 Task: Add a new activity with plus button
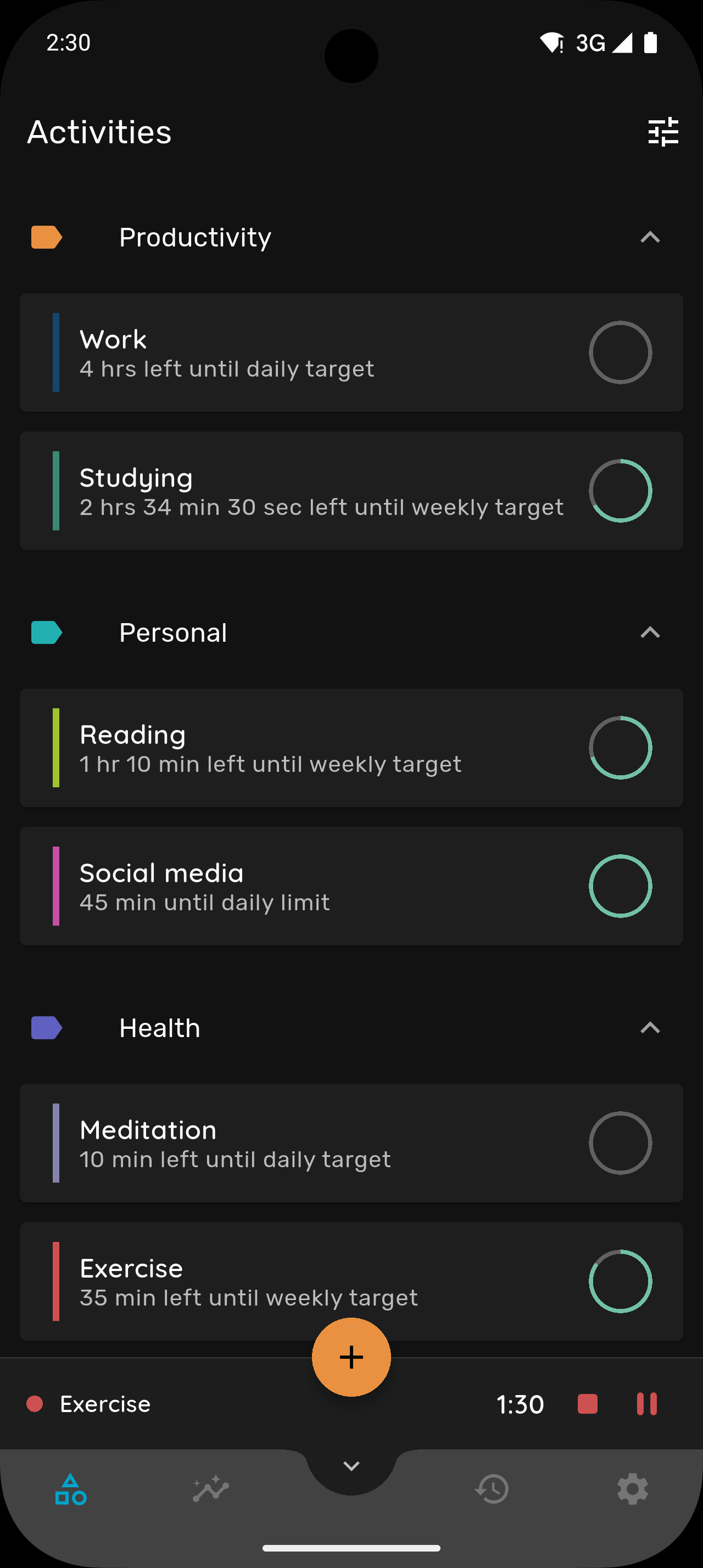[351, 1357]
